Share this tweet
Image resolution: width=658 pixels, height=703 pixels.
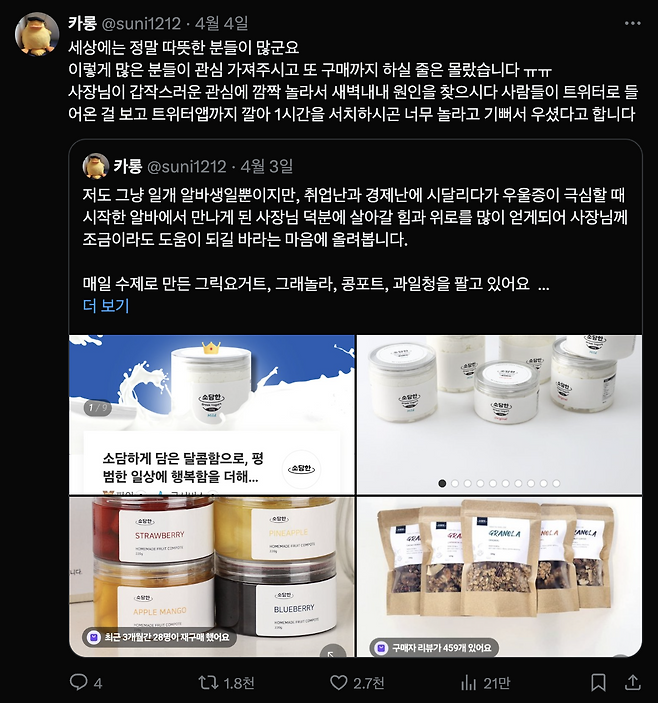pos(632,683)
